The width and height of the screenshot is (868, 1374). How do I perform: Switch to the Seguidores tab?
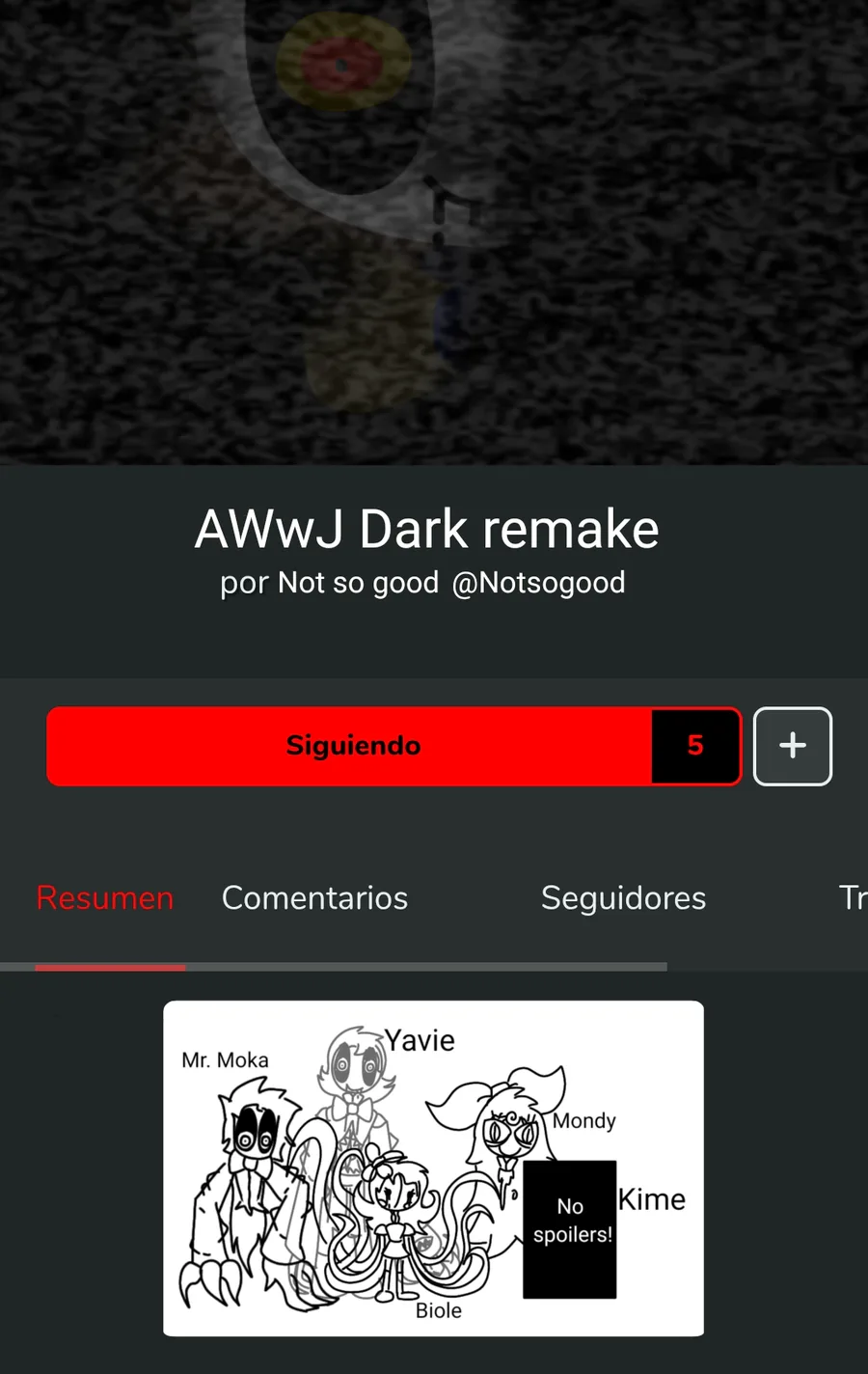[x=623, y=898]
